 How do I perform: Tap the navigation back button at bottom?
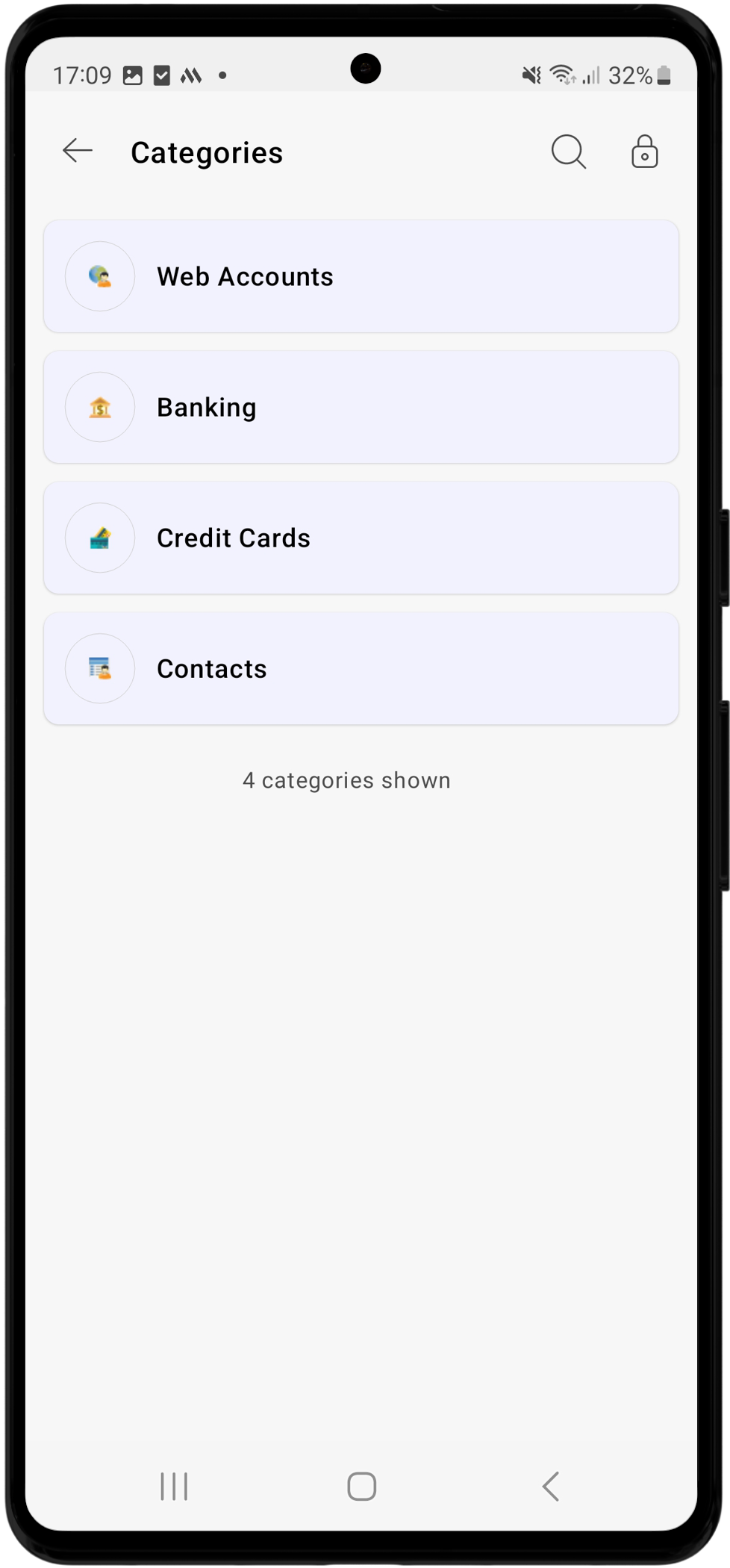pos(552,1486)
